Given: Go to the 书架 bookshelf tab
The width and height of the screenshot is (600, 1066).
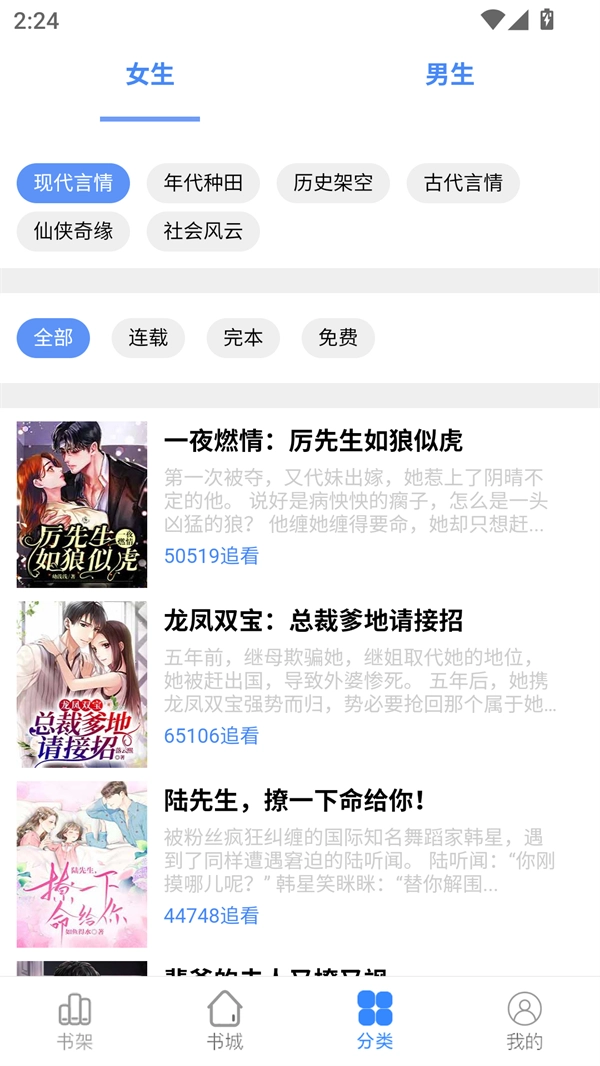Looking at the screenshot, I should point(75,1020).
